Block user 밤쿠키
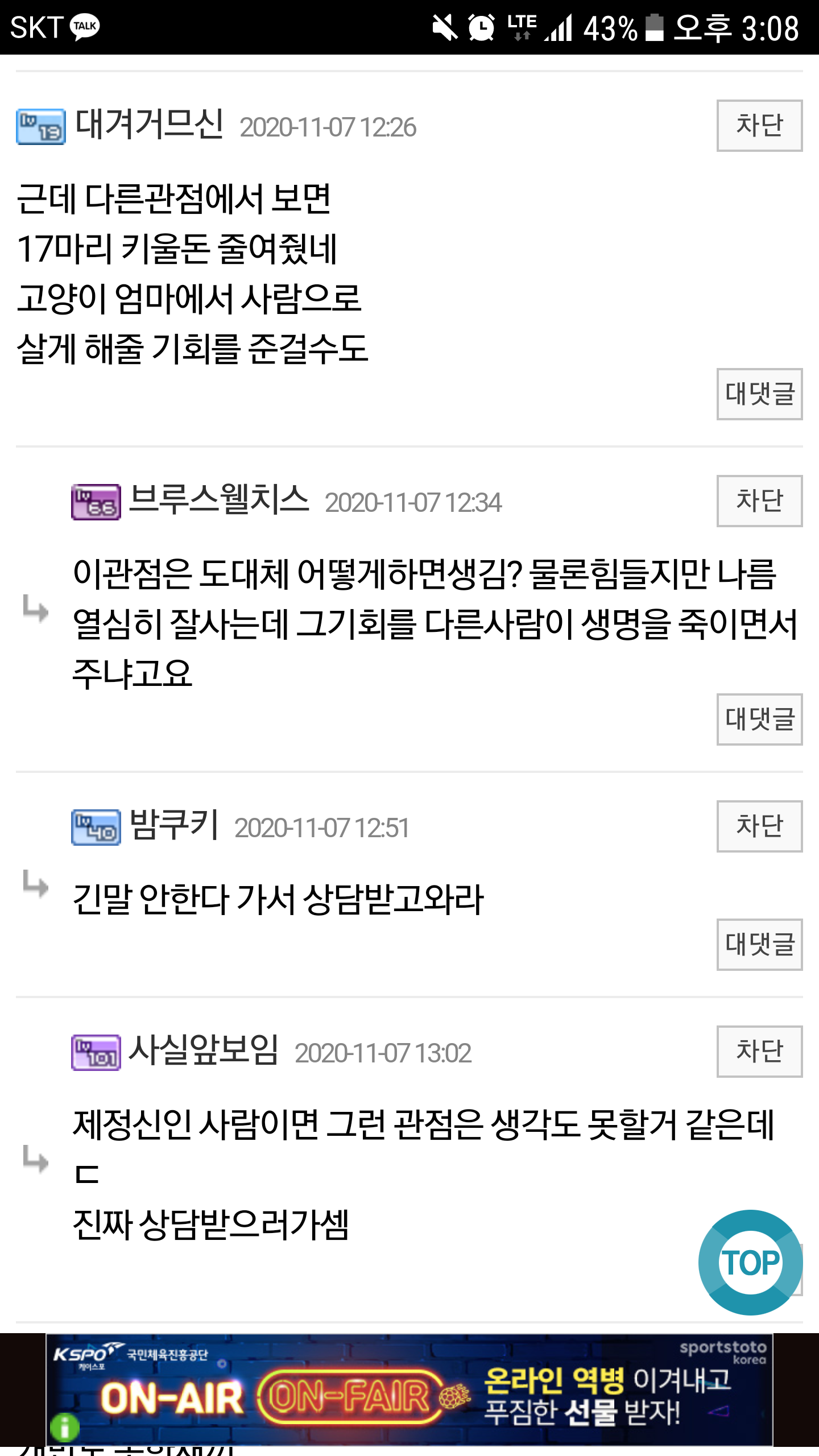Image resolution: width=819 pixels, height=1456 pixels. pos(759,826)
